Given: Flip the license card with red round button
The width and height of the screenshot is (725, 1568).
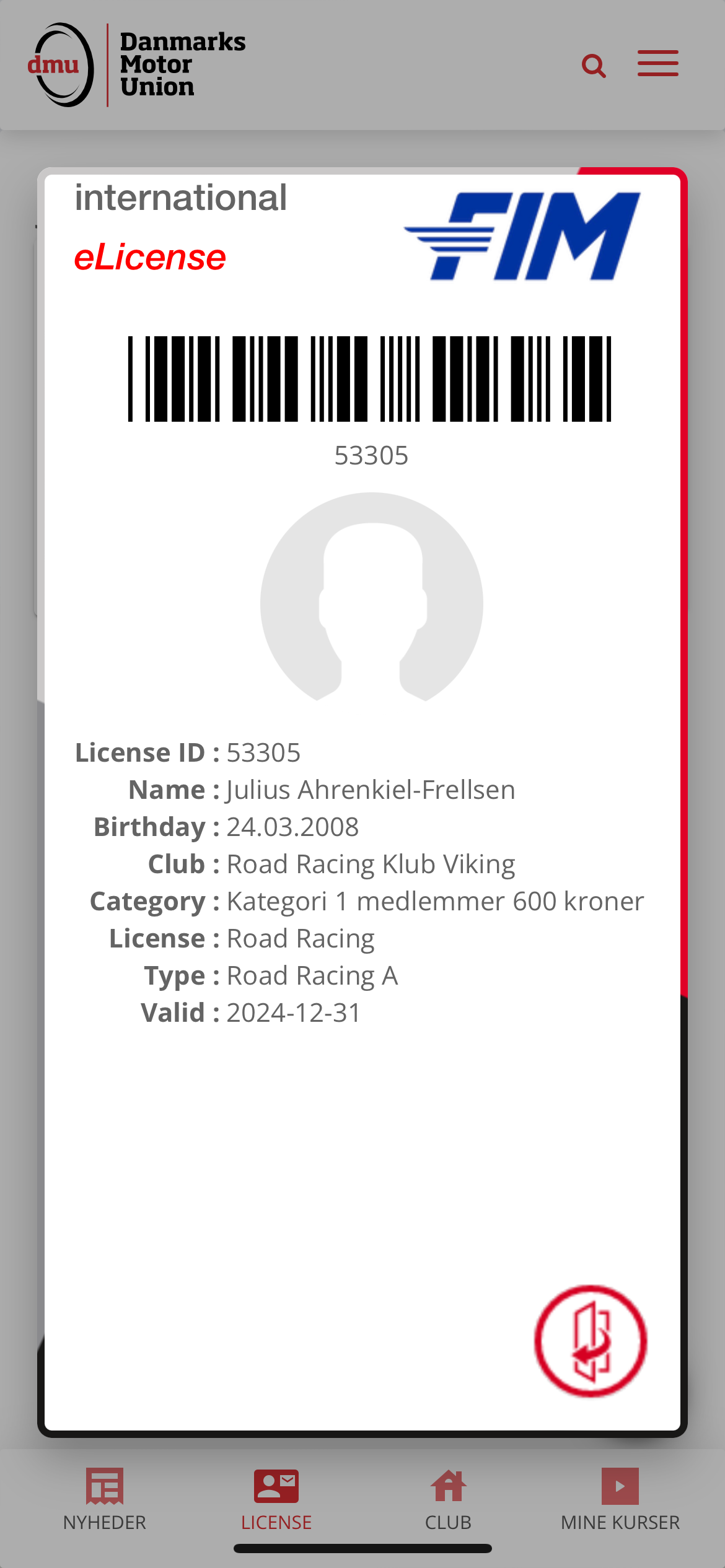Looking at the screenshot, I should pyautogui.click(x=591, y=1341).
